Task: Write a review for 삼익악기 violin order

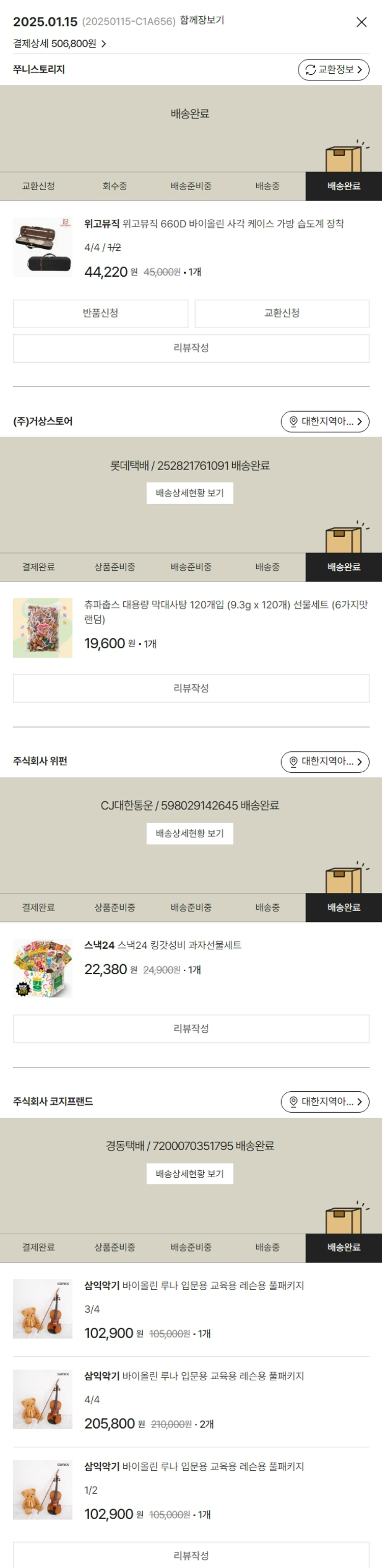Action: click(x=190, y=1555)
